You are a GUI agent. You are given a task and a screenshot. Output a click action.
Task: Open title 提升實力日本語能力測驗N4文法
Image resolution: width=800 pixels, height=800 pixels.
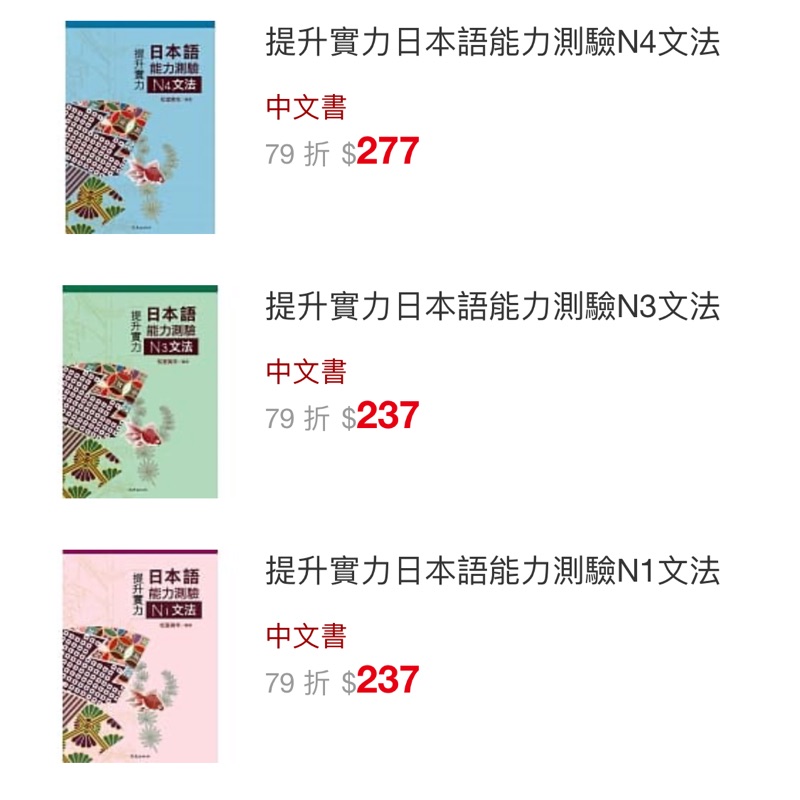pos(492,43)
